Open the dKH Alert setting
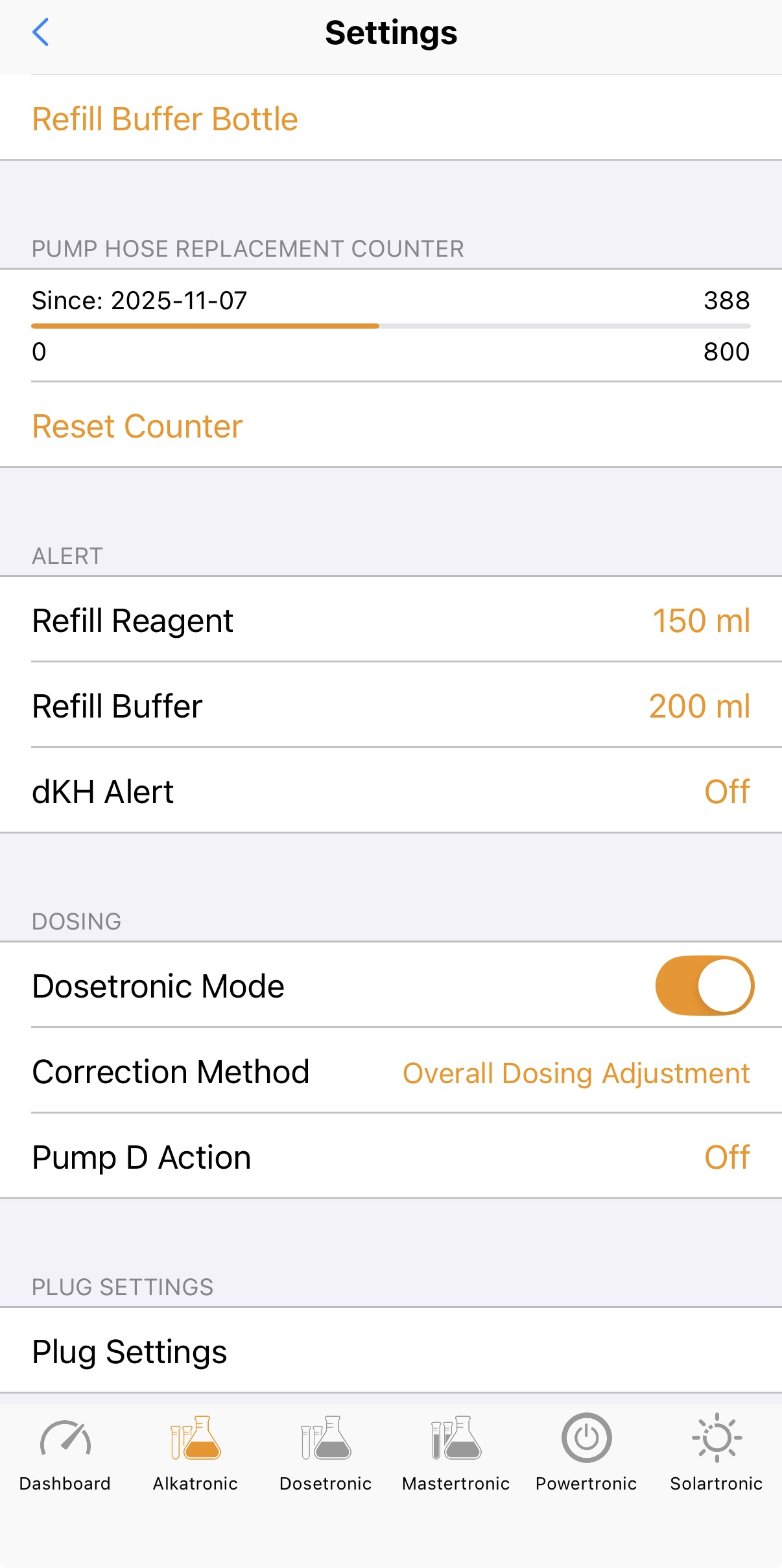Image resolution: width=782 pixels, height=1568 pixels. (x=726, y=792)
